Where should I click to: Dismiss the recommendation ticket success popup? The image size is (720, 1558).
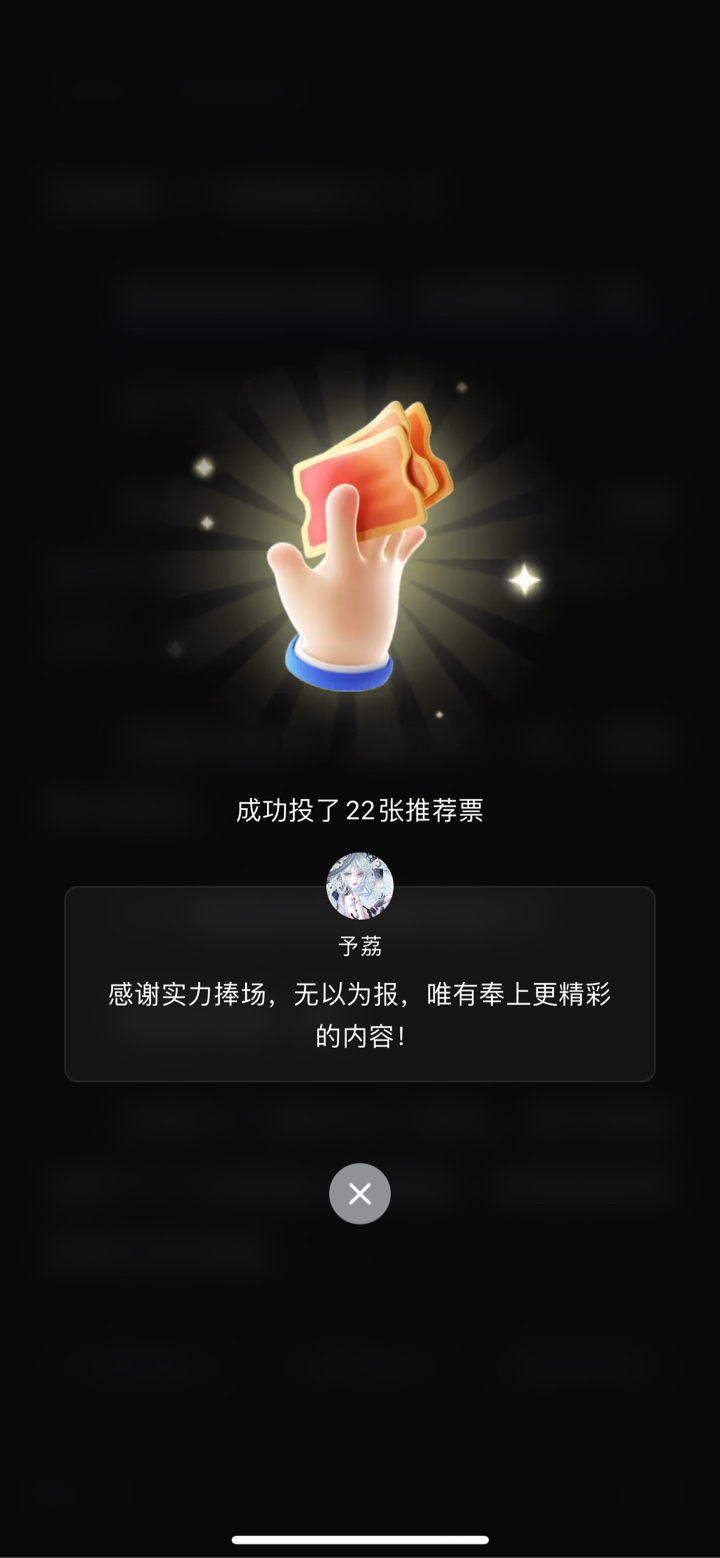pos(360,1194)
